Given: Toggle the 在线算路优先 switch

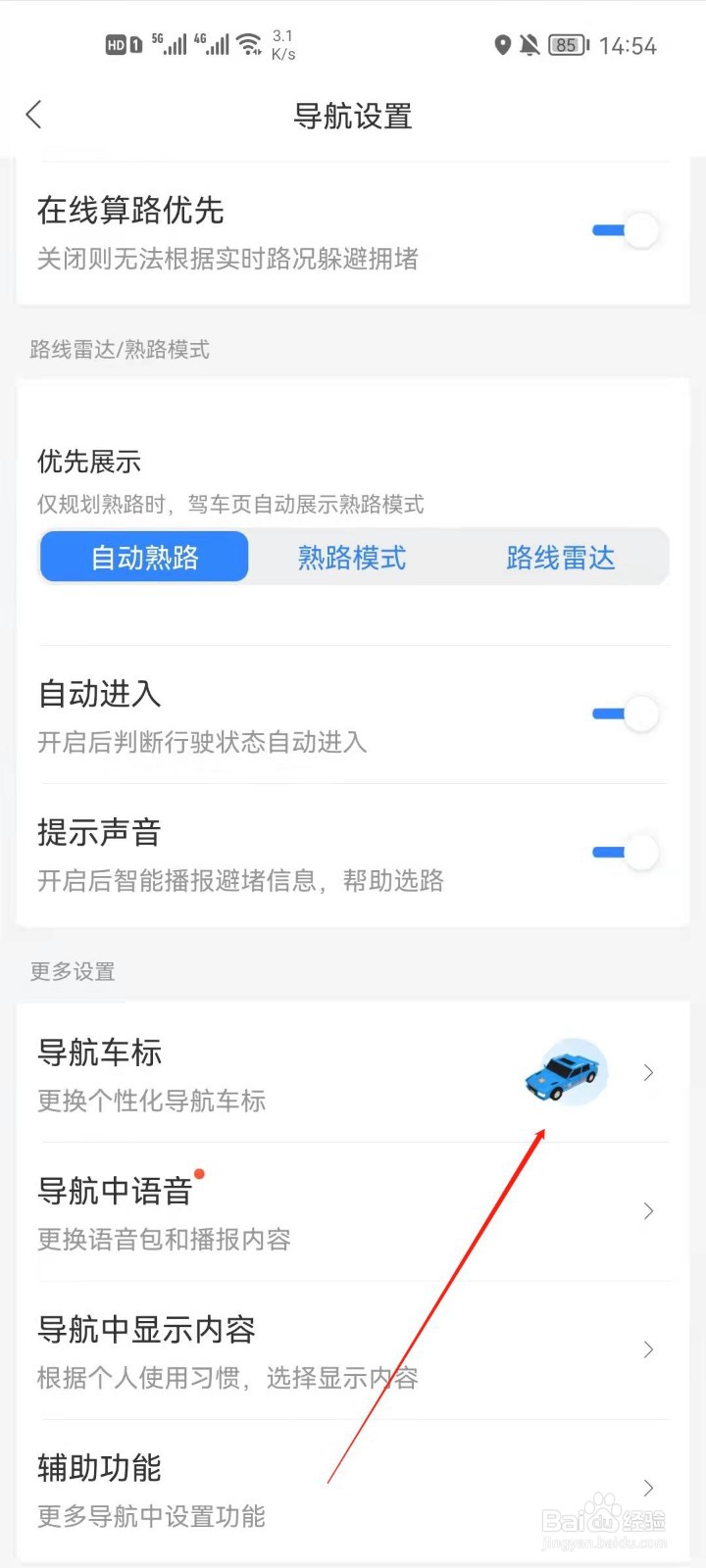Looking at the screenshot, I should 626,231.
